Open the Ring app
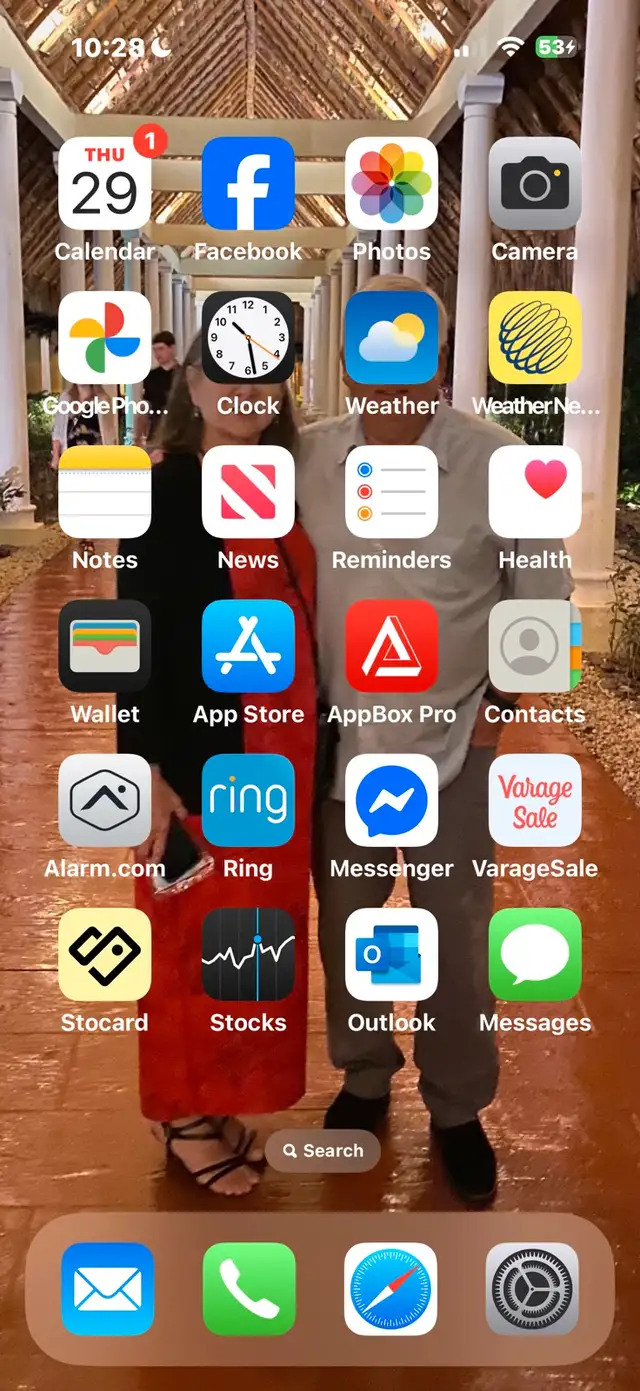640x1391 pixels. click(248, 800)
